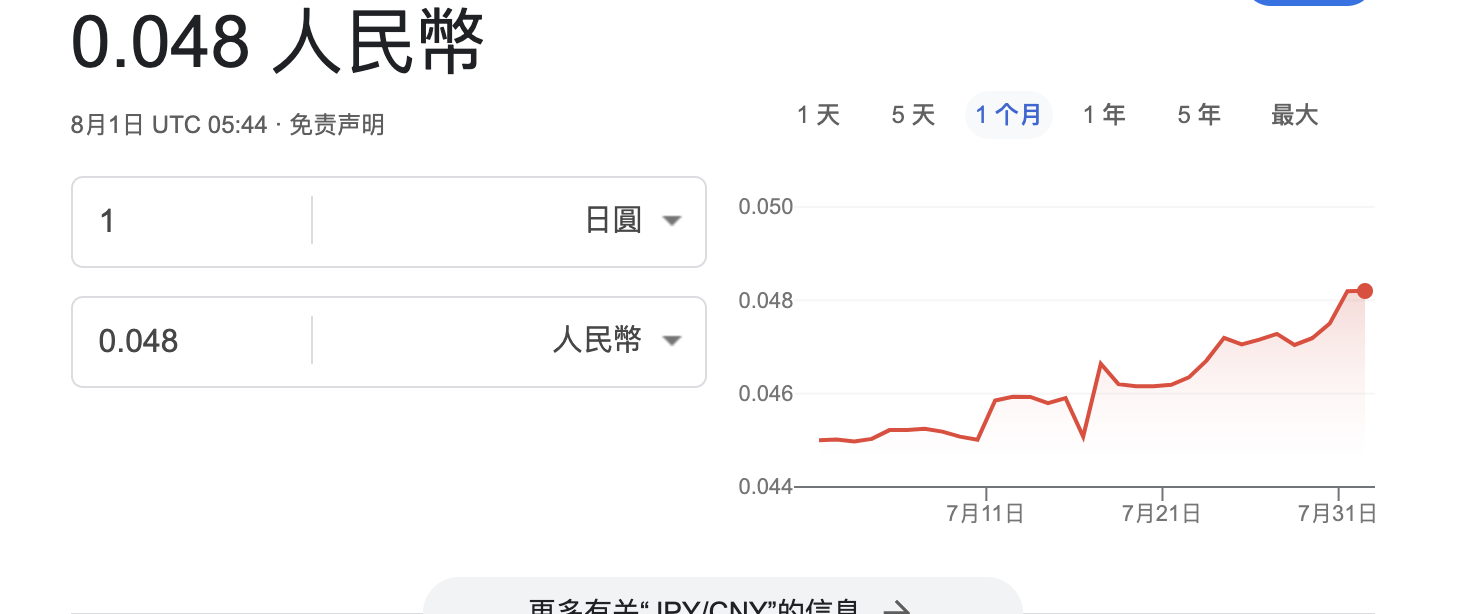Show the 1 年 chart range
This screenshot has height=614, width=1458.
point(1104,115)
